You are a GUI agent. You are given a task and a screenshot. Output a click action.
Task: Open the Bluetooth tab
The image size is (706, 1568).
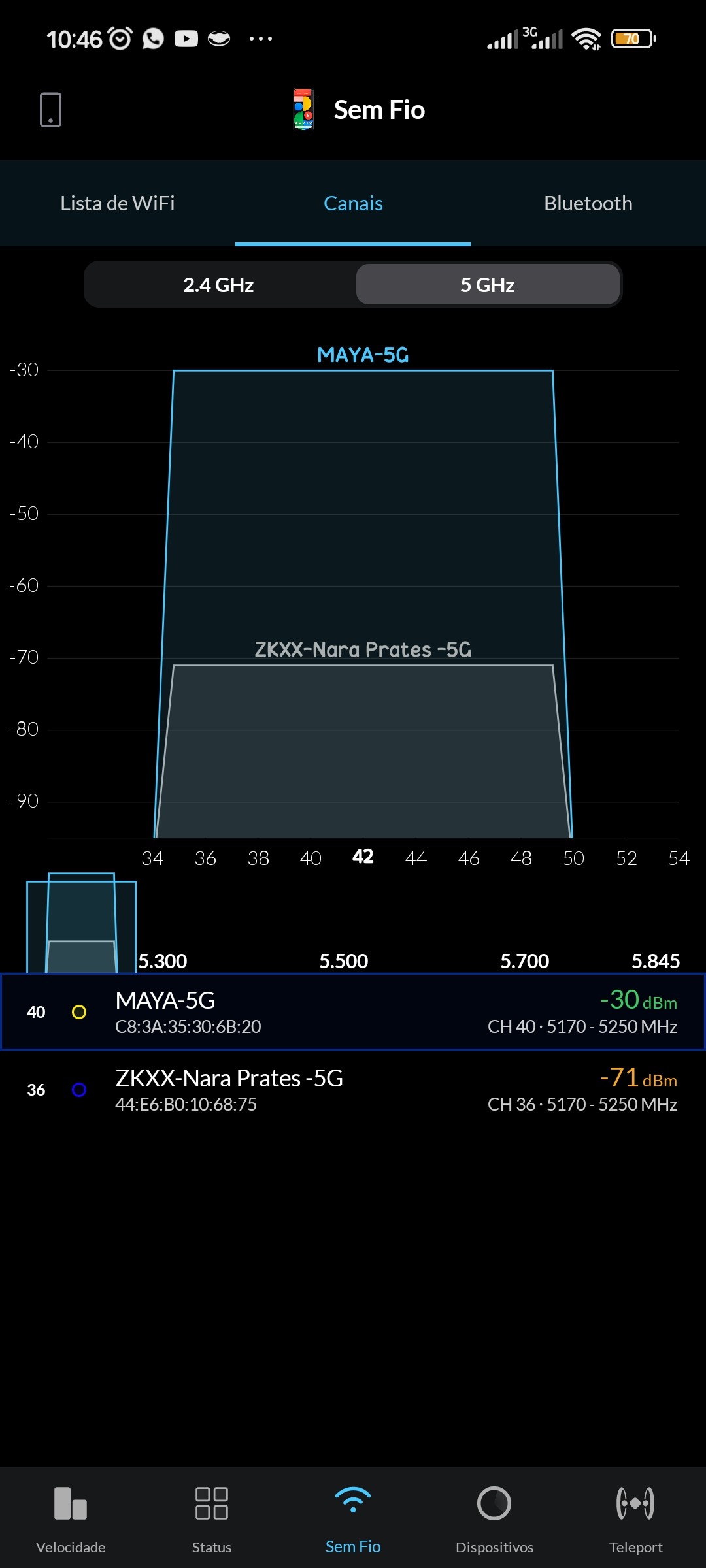tap(588, 203)
